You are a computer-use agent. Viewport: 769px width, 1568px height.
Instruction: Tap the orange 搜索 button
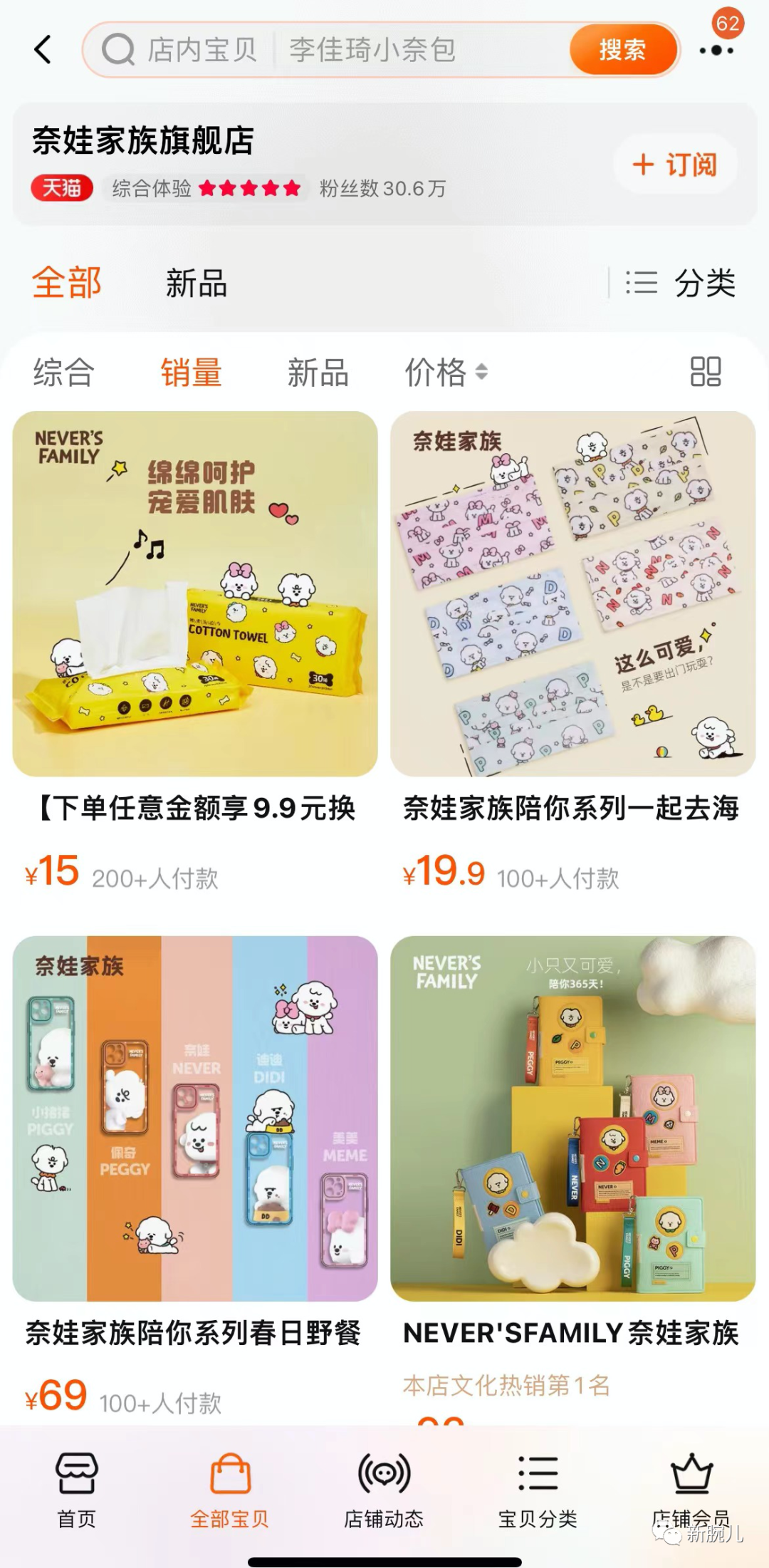click(622, 50)
